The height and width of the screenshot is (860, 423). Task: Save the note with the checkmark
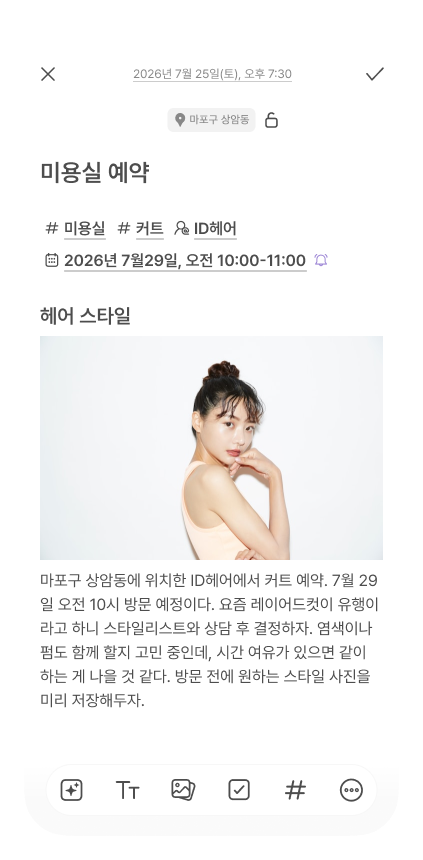[375, 74]
